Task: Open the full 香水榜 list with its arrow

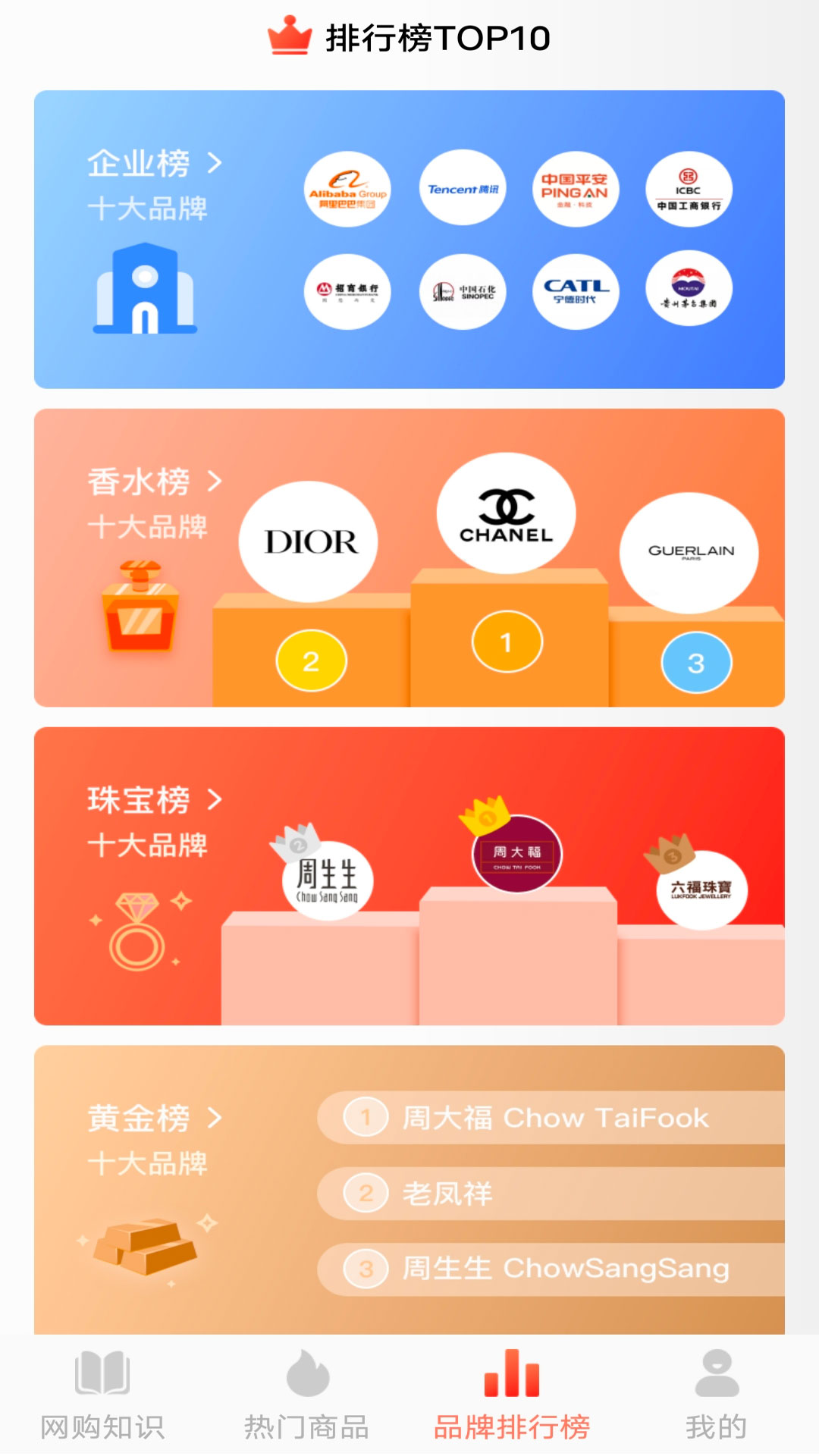Action: click(x=216, y=480)
